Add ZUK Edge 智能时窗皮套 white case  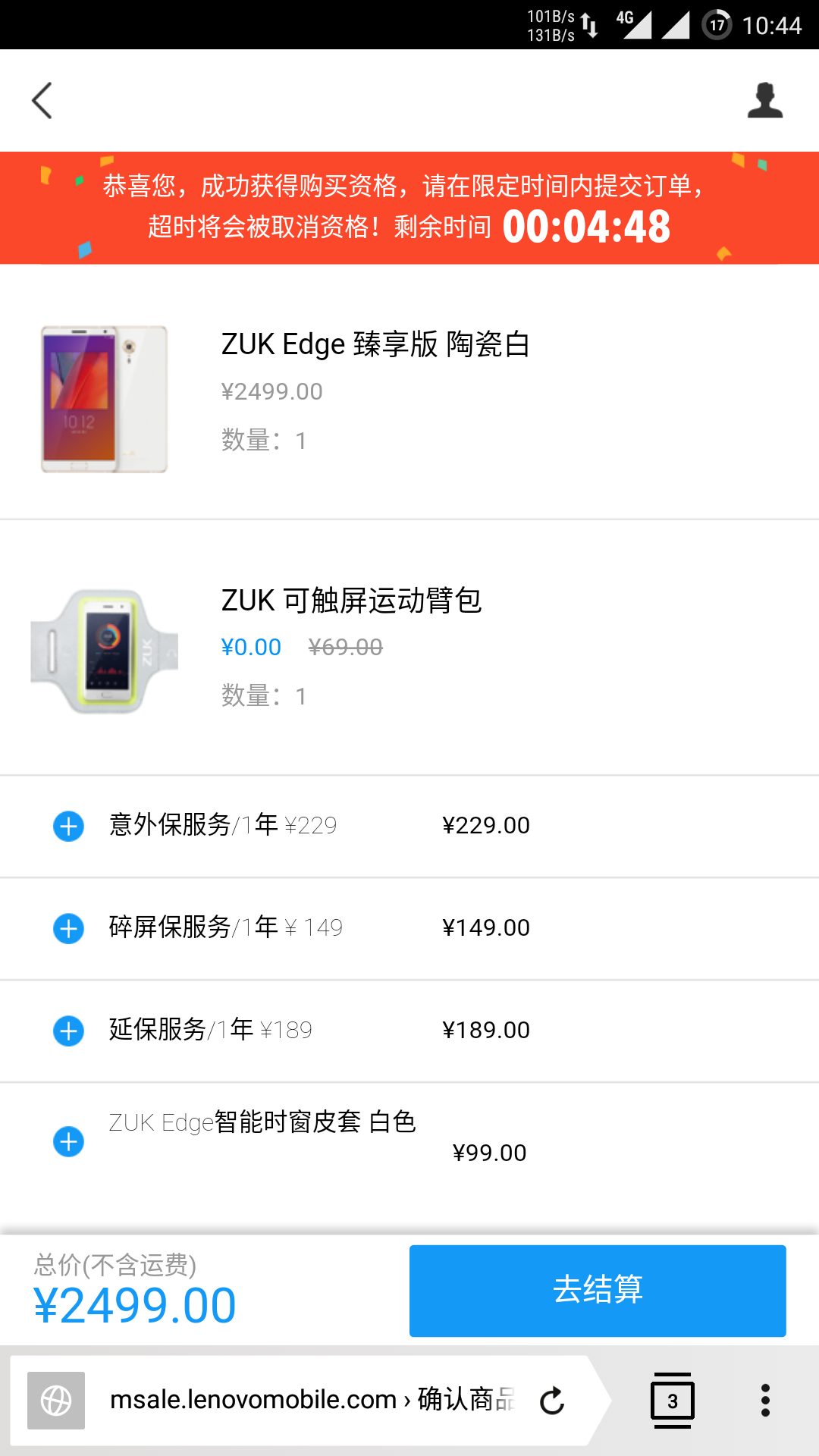(x=68, y=1141)
